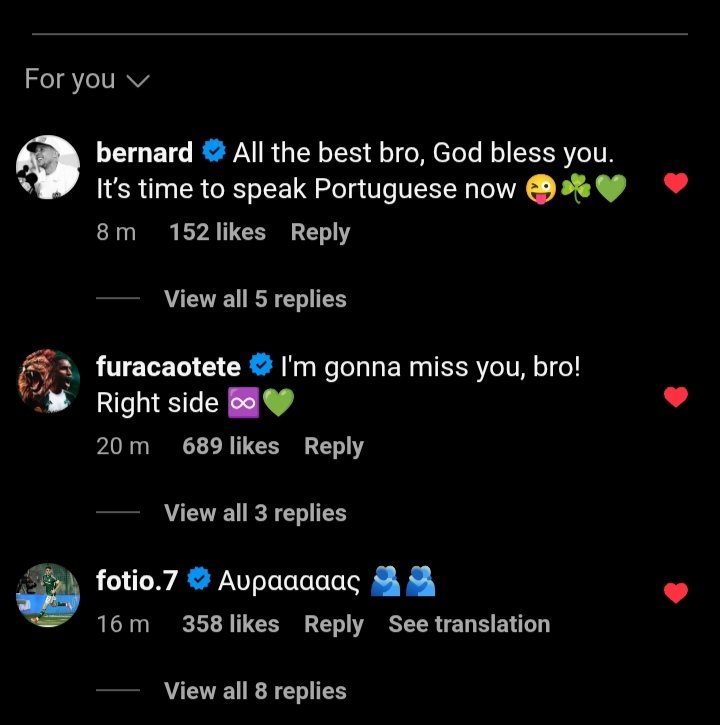This screenshot has width=720, height=725.
Task: Open the furacaotete username link
Action: click(168, 367)
